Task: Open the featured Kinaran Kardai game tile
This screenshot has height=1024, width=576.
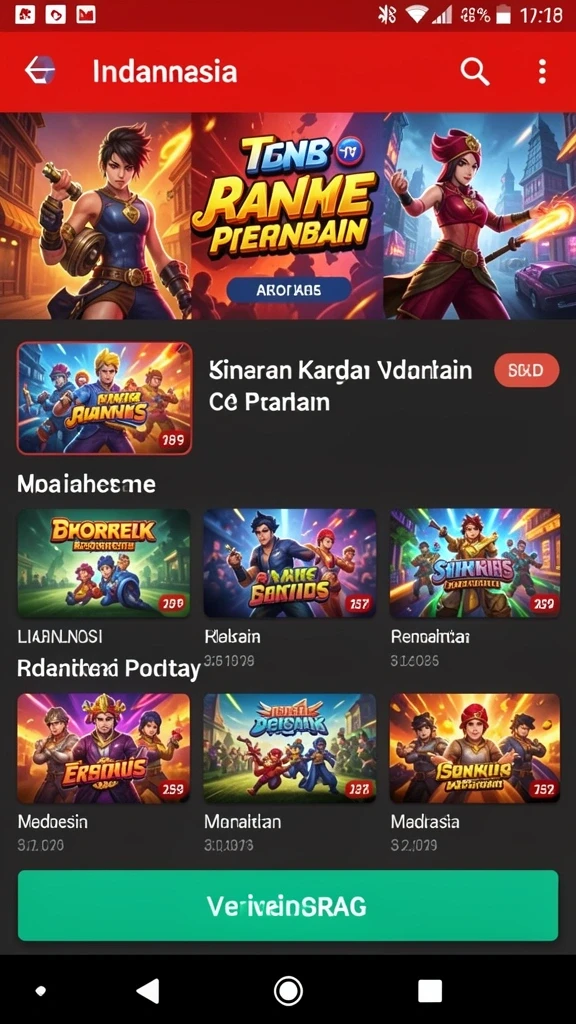Action: [x=104, y=398]
